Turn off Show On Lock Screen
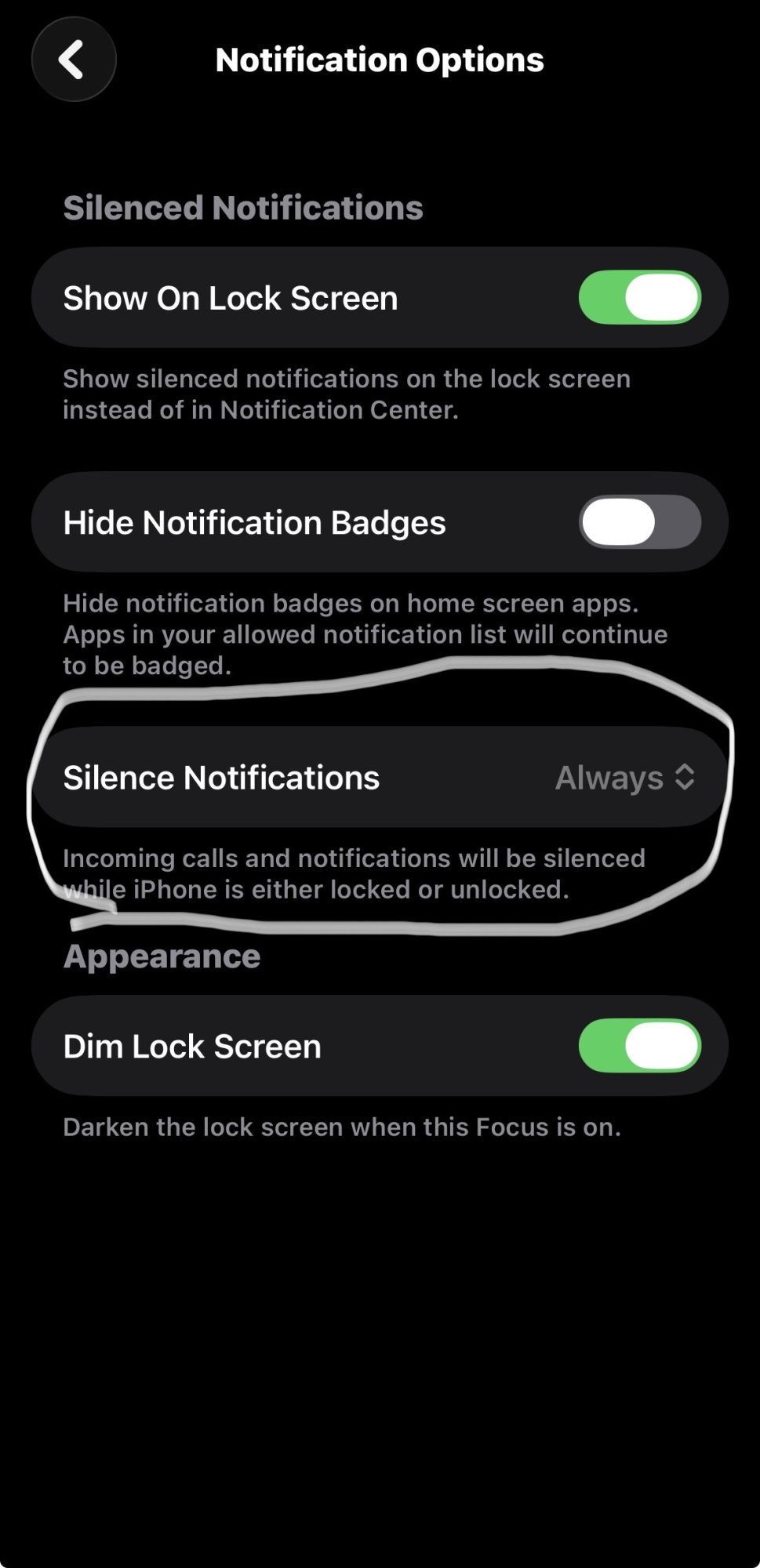This screenshot has width=760, height=1568. pyautogui.click(x=639, y=298)
